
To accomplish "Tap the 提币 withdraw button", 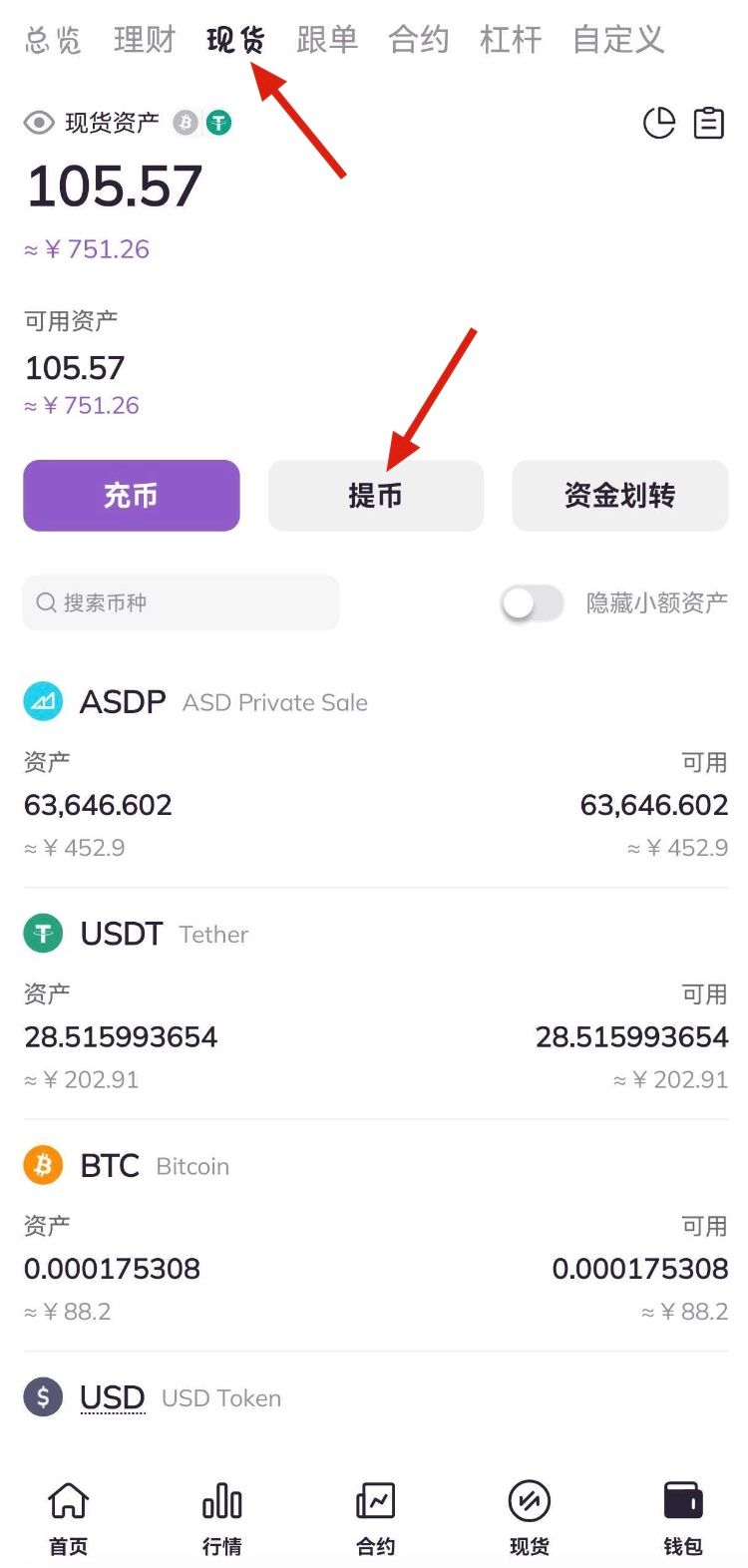I will (x=375, y=496).
